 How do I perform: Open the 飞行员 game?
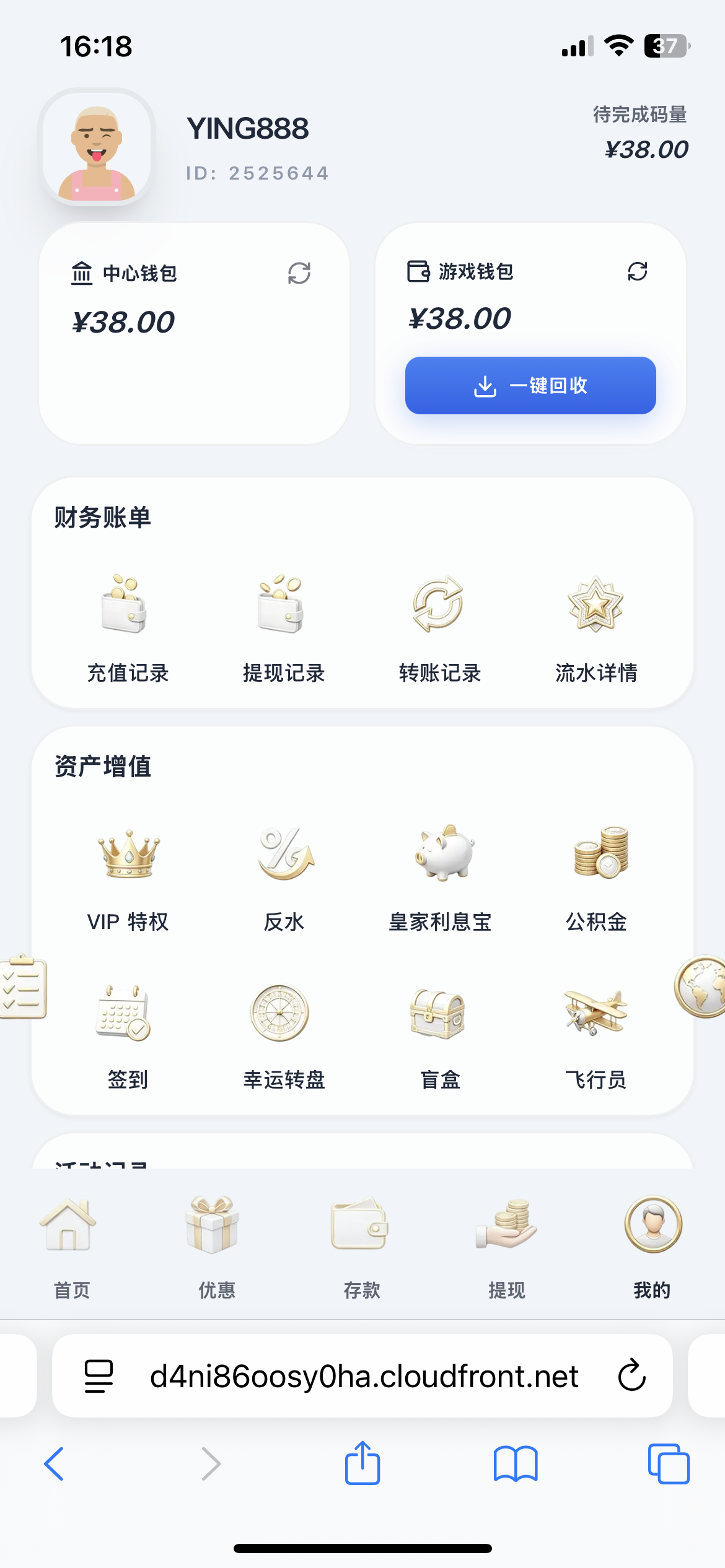coord(596,1035)
